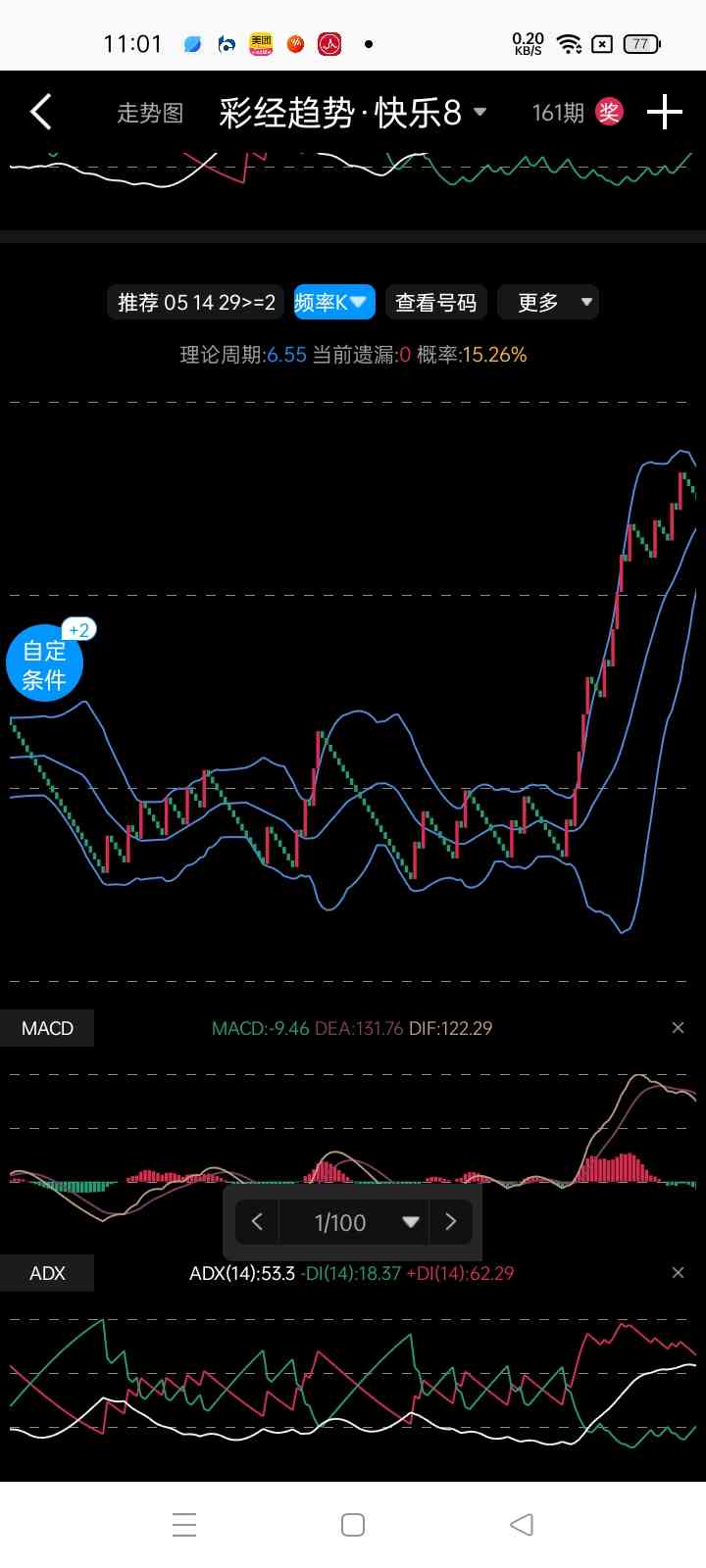
Task: Tap the plus icon in the header
Action: pos(665,112)
